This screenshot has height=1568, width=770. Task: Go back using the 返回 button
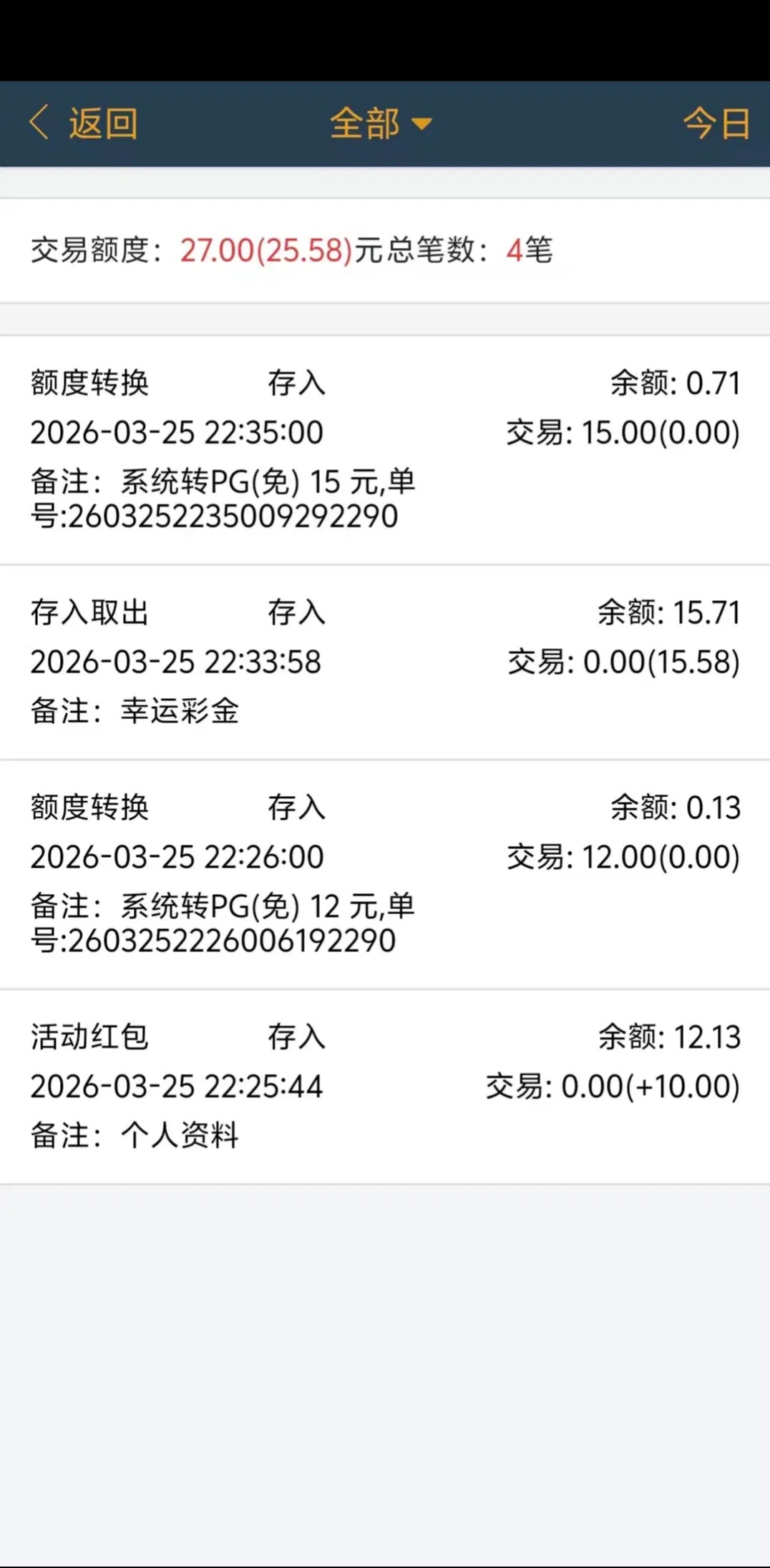tap(84, 123)
